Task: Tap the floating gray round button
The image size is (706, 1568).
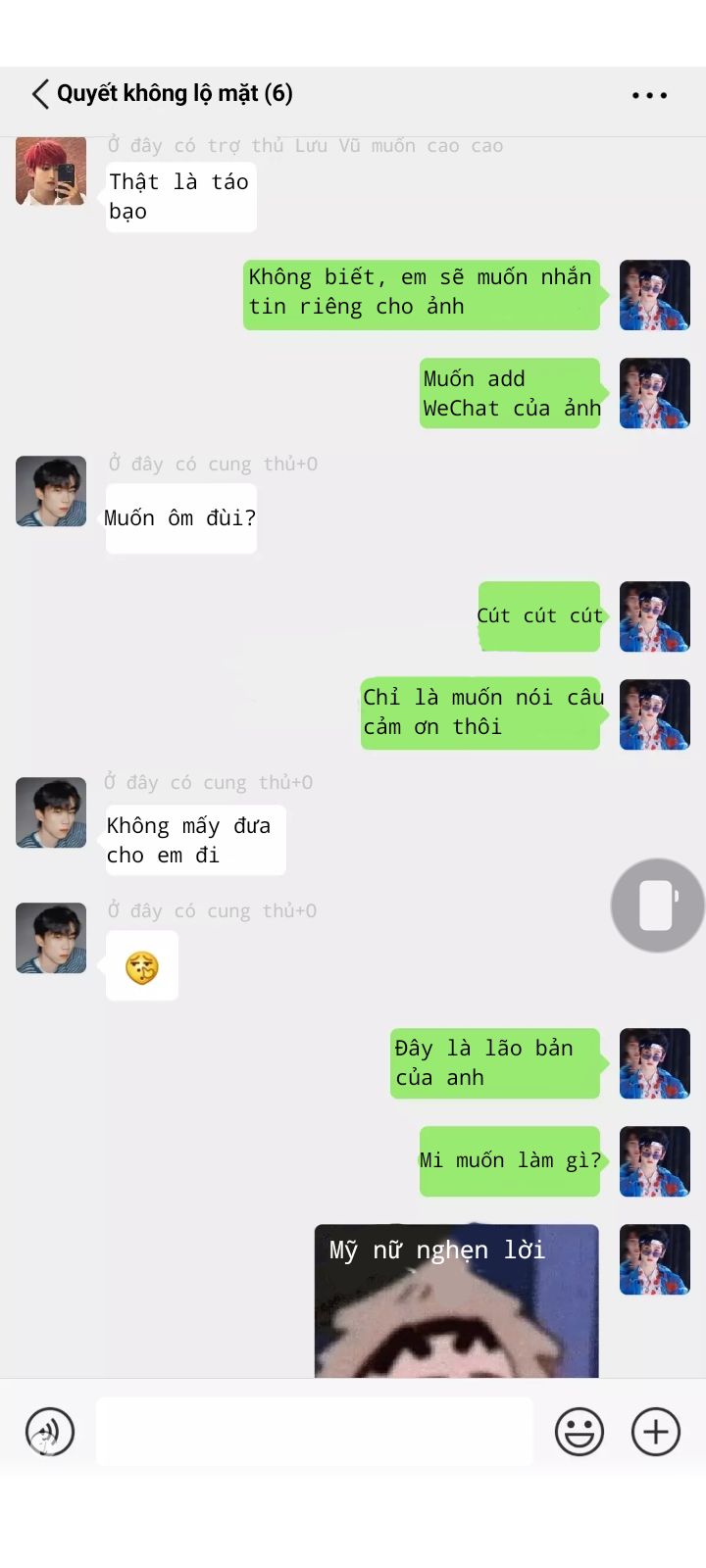Action: coord(657,905)
